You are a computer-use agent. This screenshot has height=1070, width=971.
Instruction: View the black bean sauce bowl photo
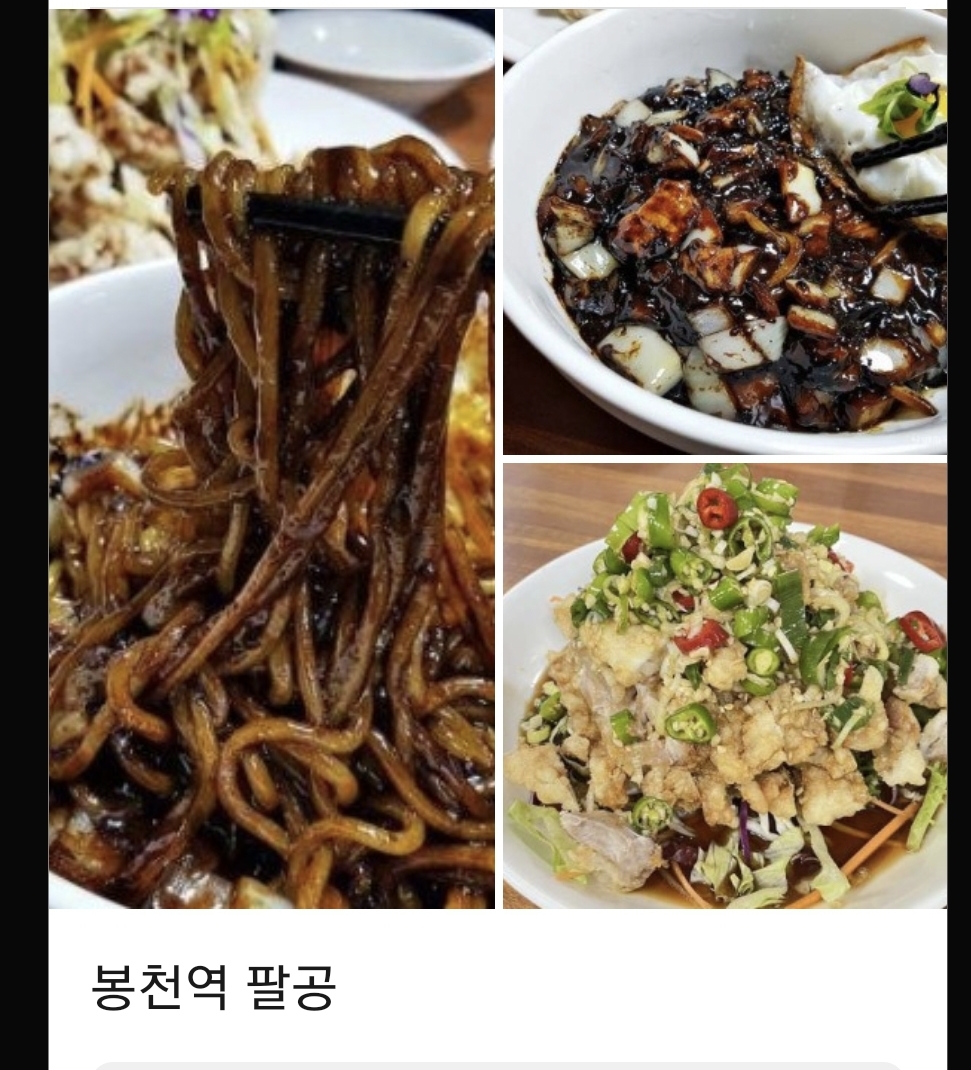[x=725, y=231]
